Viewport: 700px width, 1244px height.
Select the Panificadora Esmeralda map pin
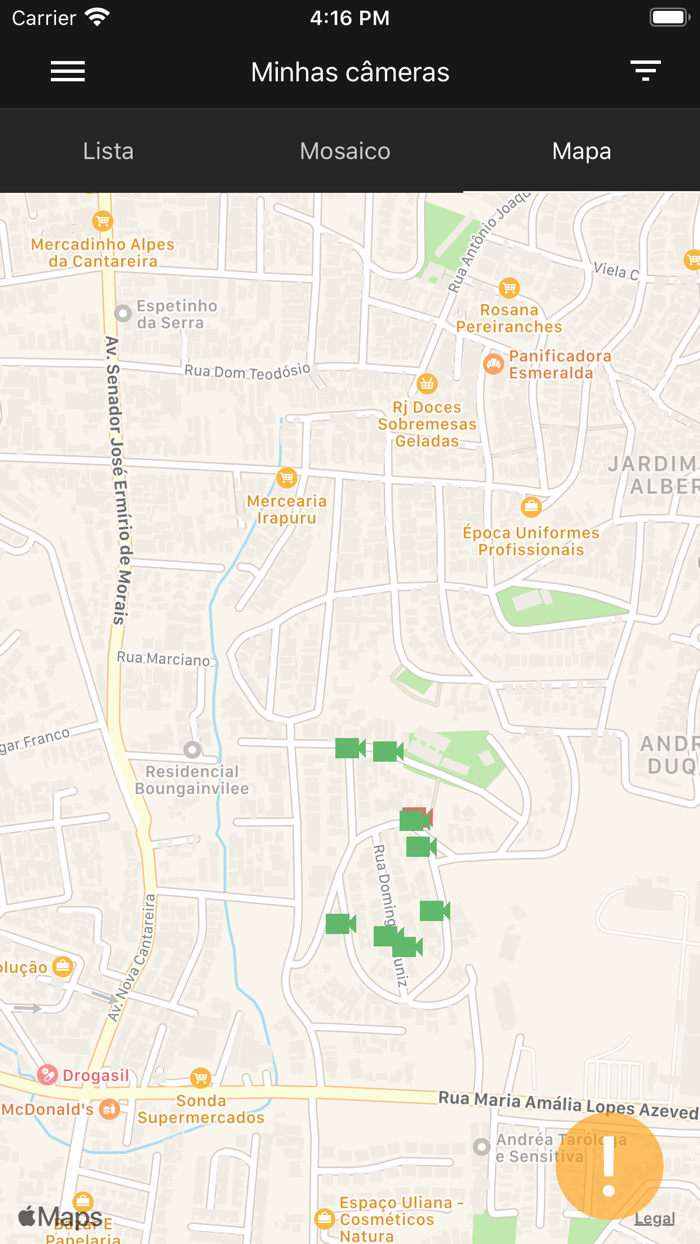coord(493,364)
